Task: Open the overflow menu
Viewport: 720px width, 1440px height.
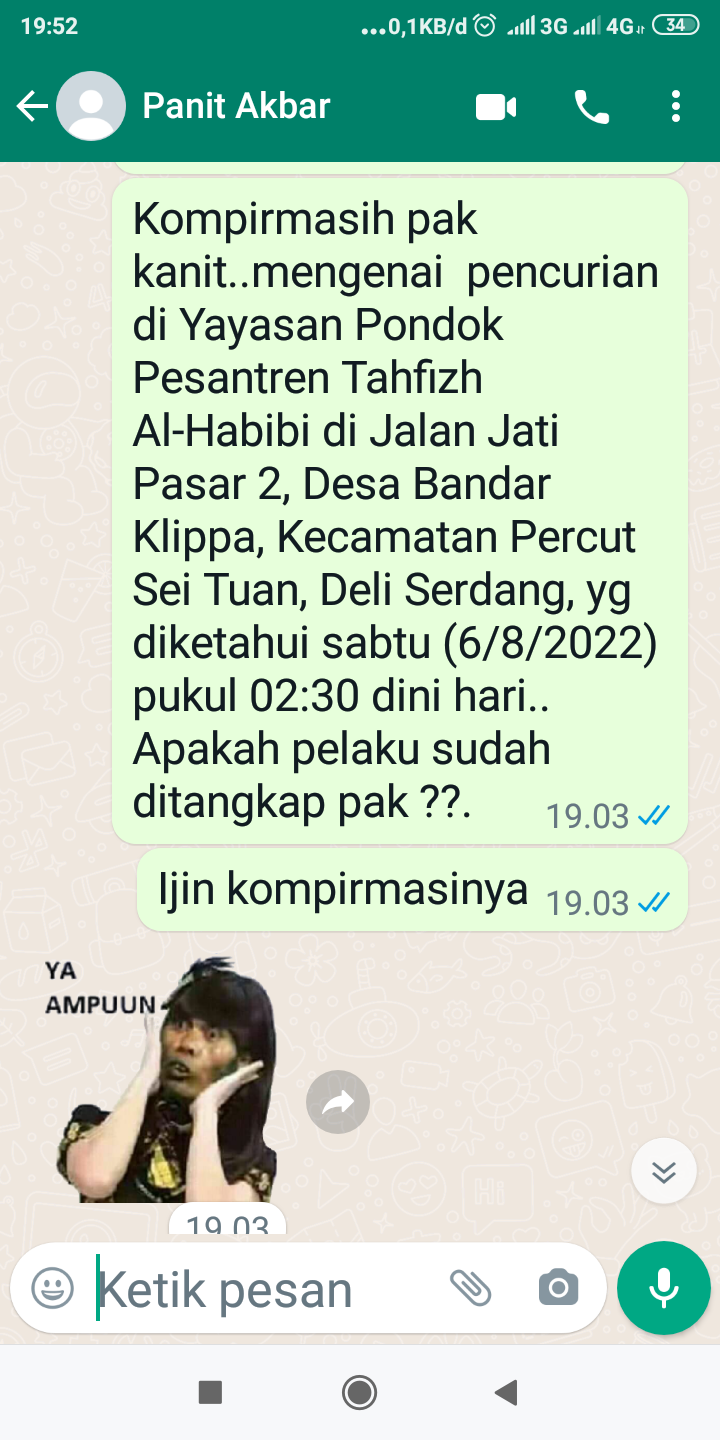Action: click(x=676, y=107)
